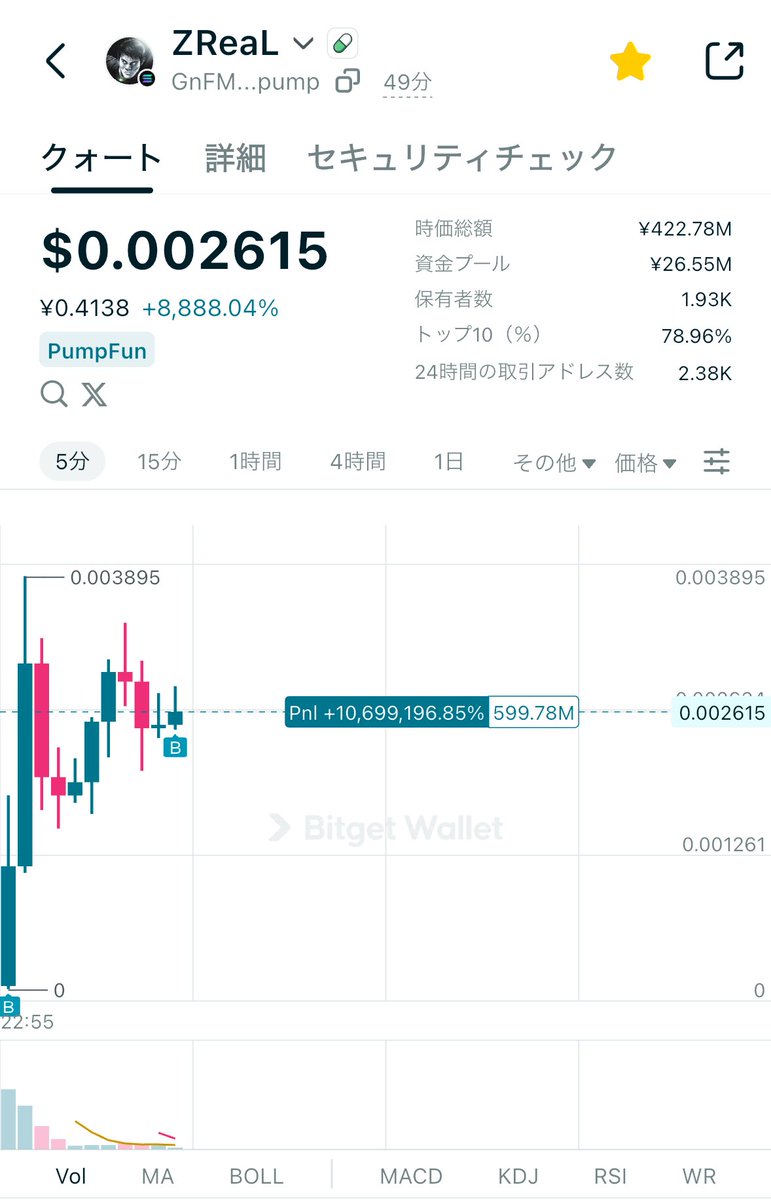Toggle the yellow favorite star

pos(630,60)
